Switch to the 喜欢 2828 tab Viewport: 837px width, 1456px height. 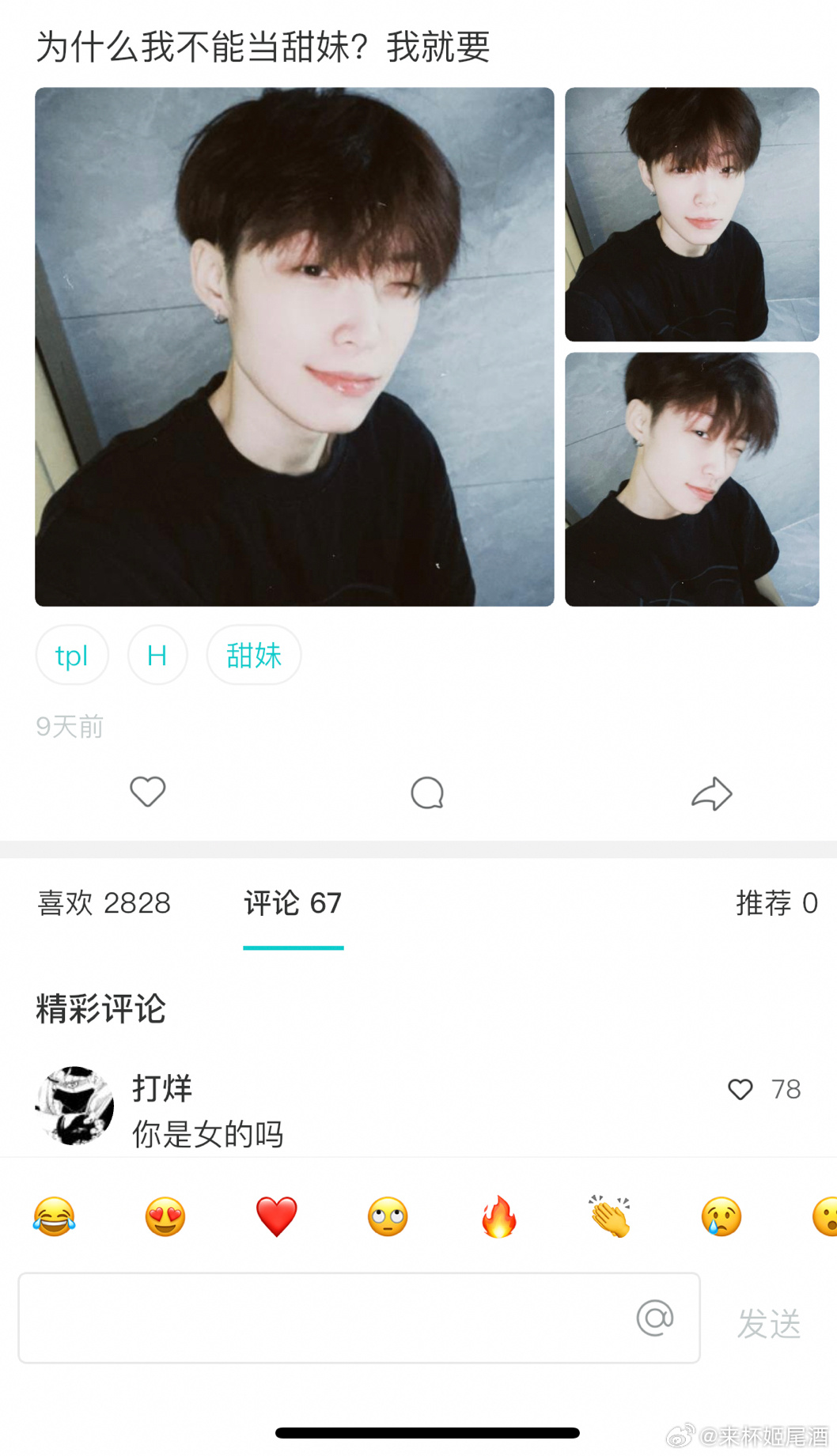click(x=104, y=903)
